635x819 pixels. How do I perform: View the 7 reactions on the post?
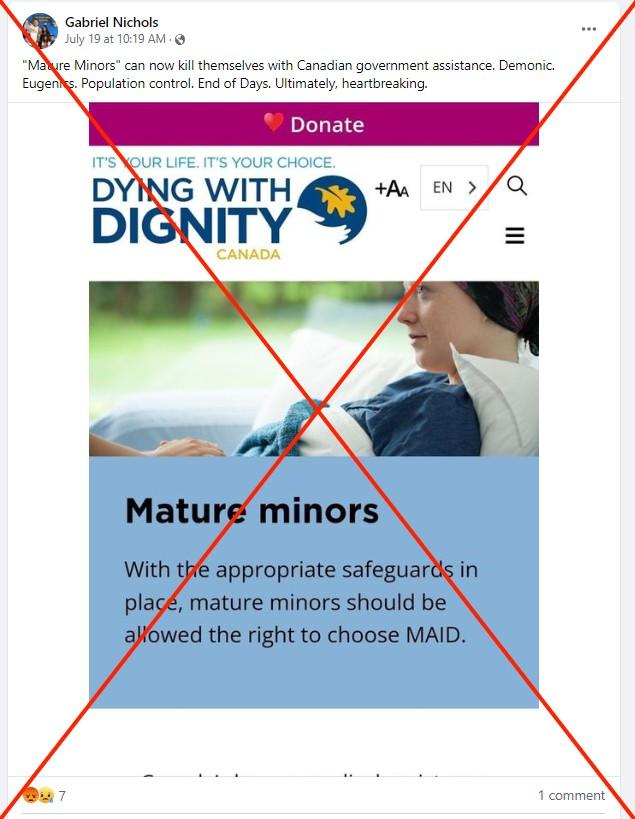coord(44,796)
